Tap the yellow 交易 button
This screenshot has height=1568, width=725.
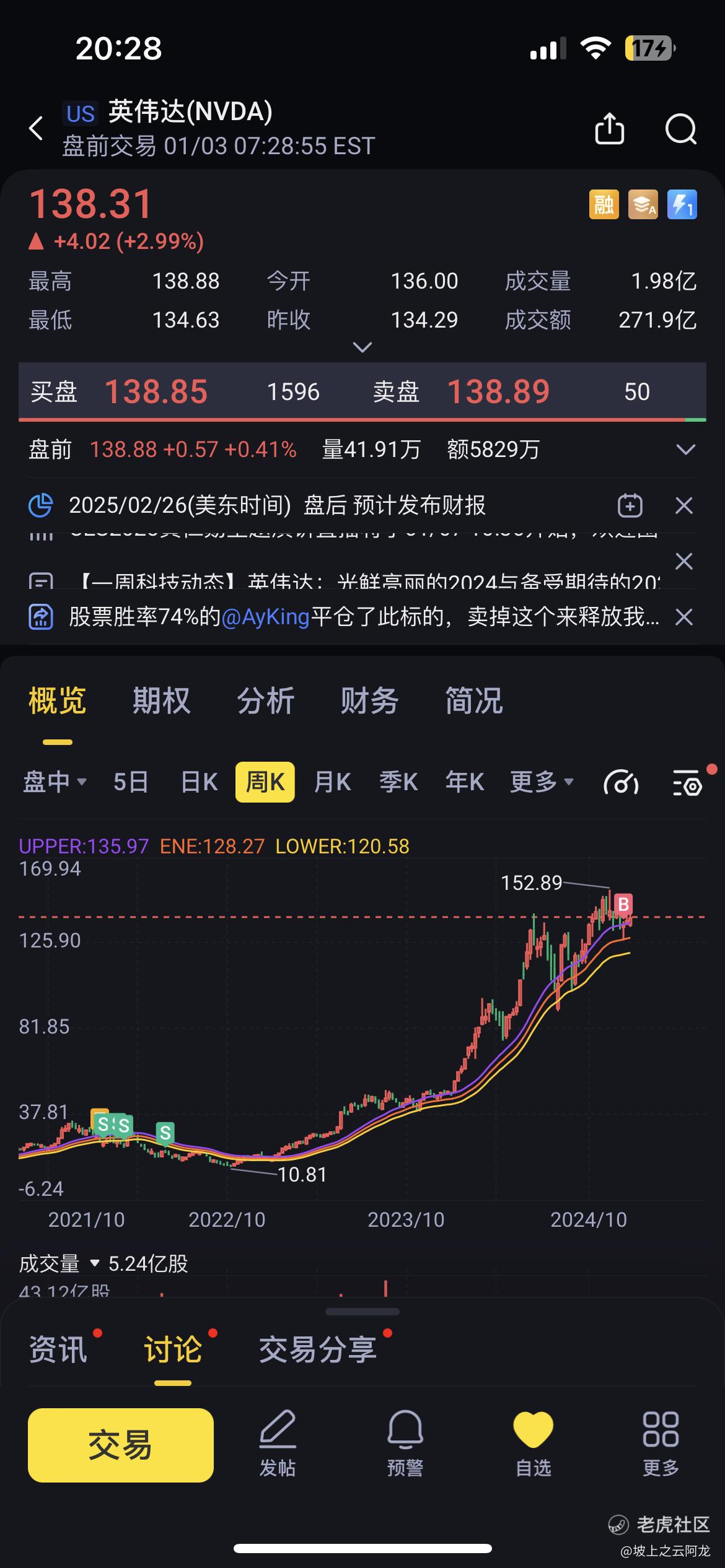pos(121,1445)
